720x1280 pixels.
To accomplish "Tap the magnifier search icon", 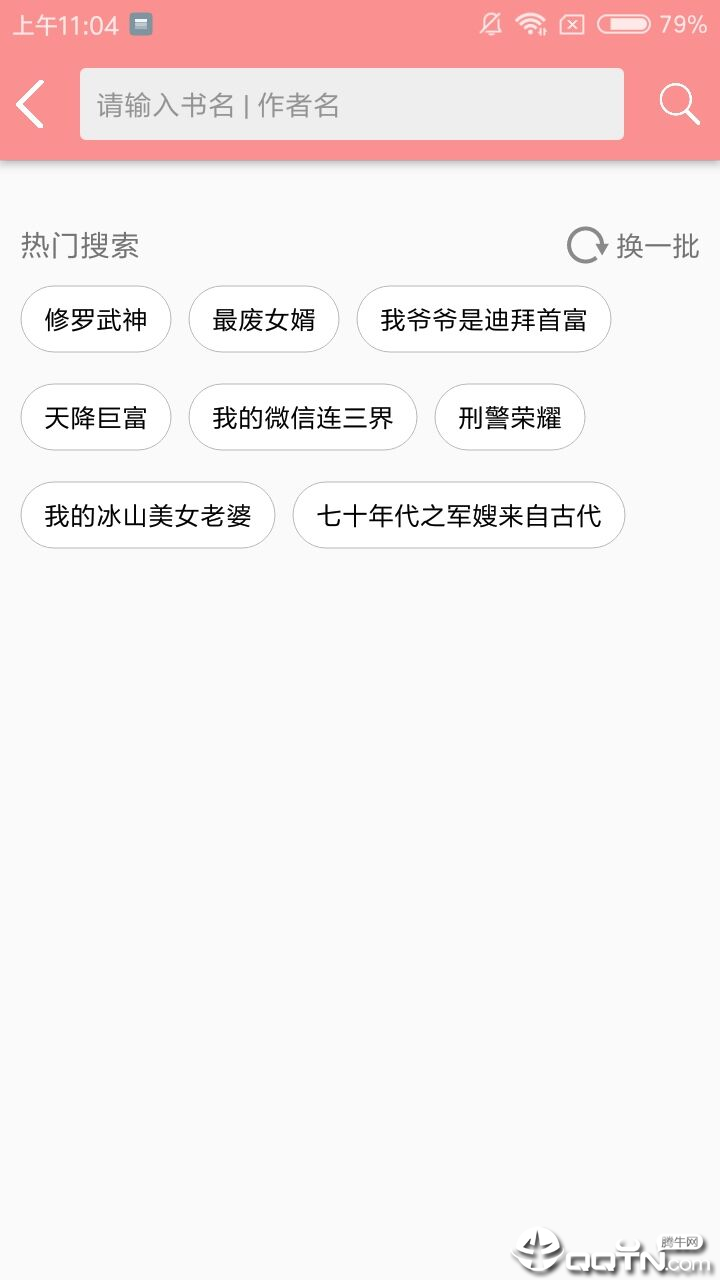I will click(x=679, y=104).
